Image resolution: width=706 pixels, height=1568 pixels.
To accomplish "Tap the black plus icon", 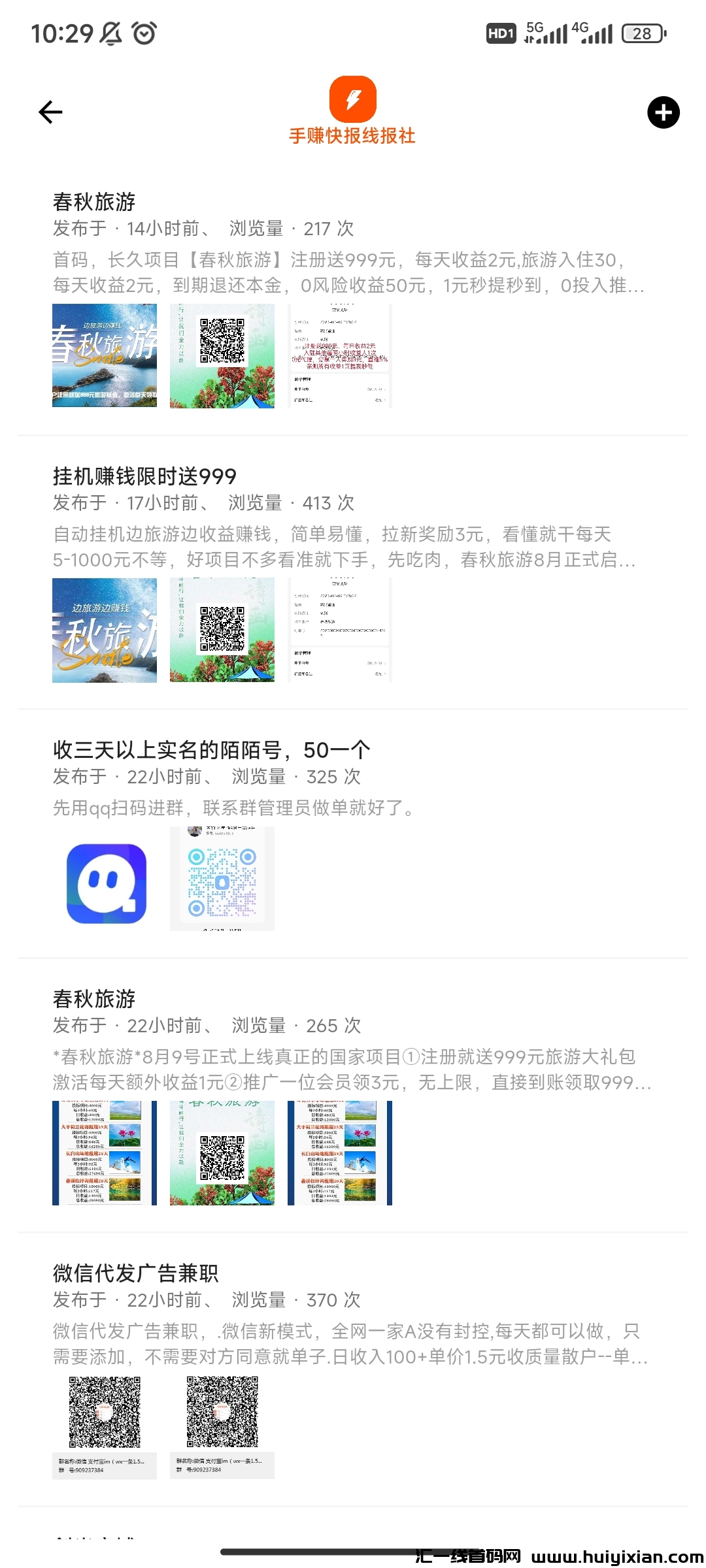I will tap(663, 112).
